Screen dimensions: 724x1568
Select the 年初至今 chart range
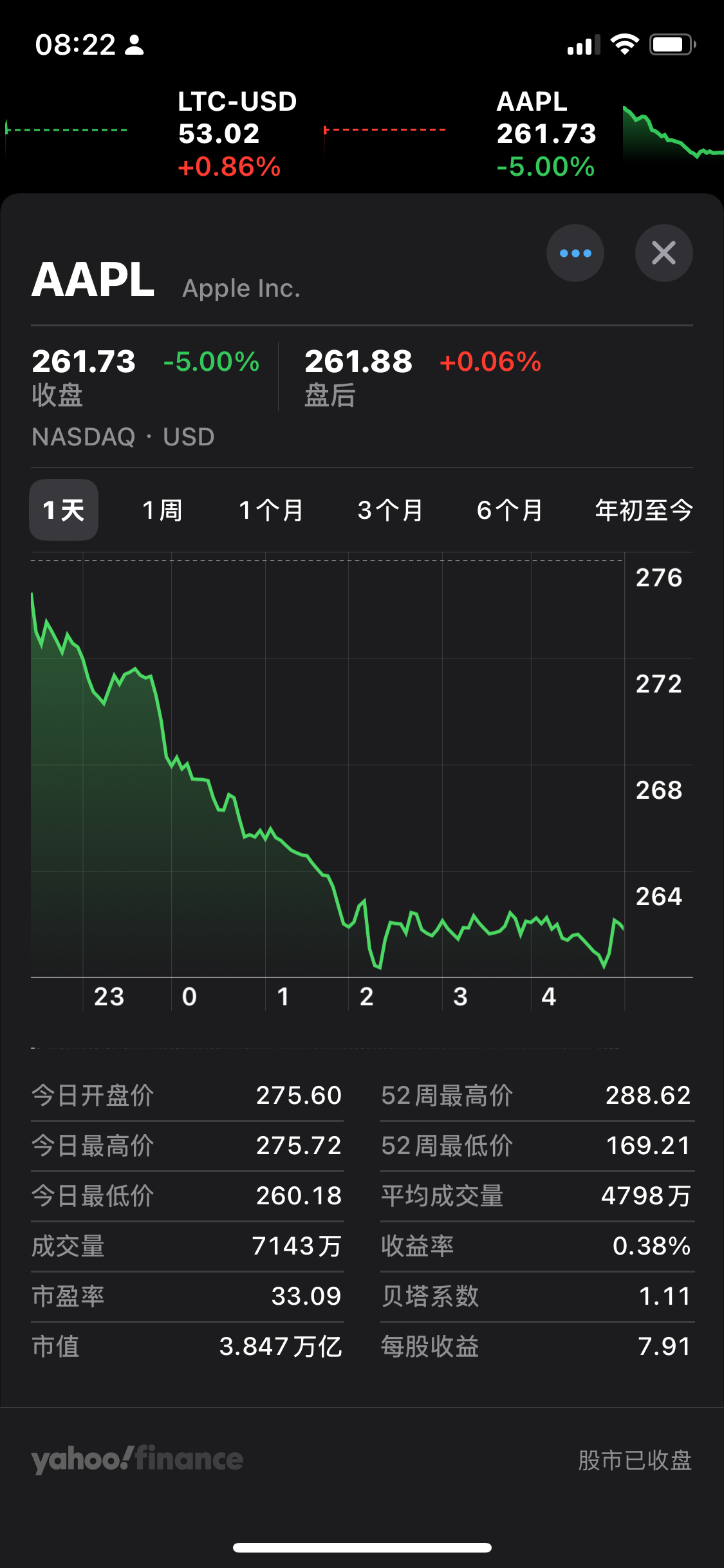(x=644, y=510)
